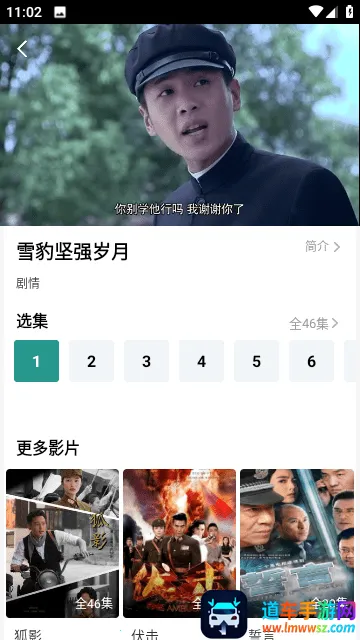The width and height of the screenshot is (360, 640).
Task: Go back using the top-left arrow
Action: [22, 49]
